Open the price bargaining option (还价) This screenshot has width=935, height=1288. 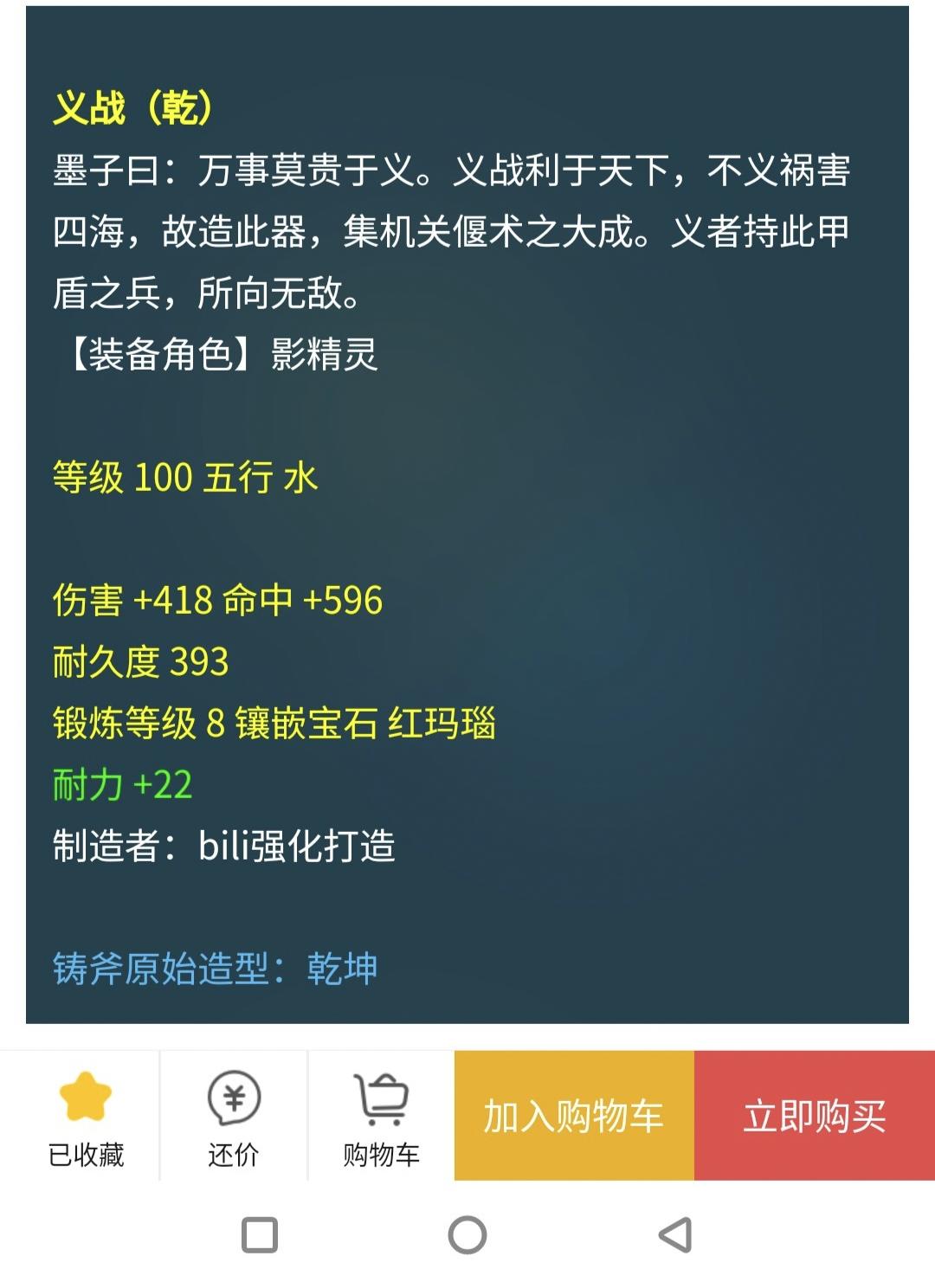[x=234, y=1117]
